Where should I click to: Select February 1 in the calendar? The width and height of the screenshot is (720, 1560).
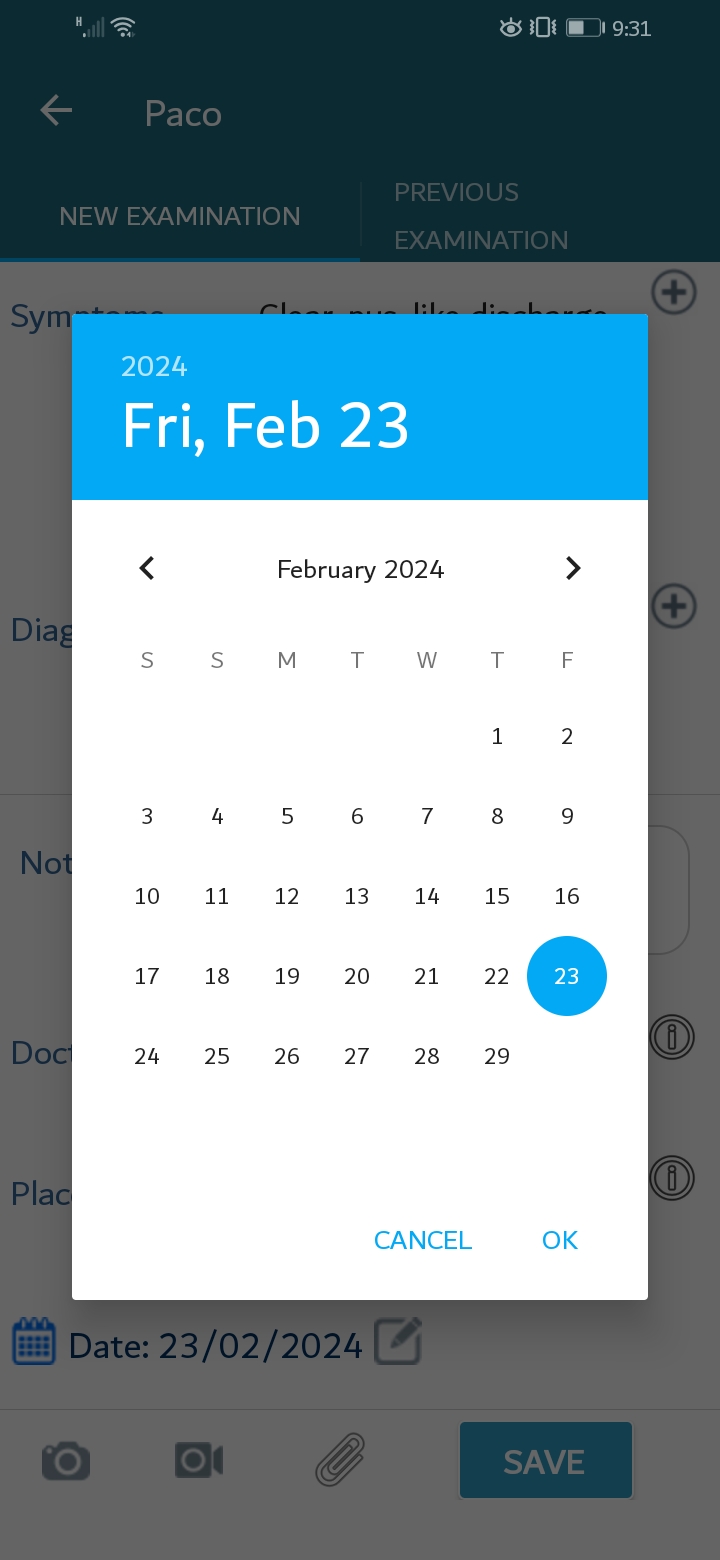(497, 737)
